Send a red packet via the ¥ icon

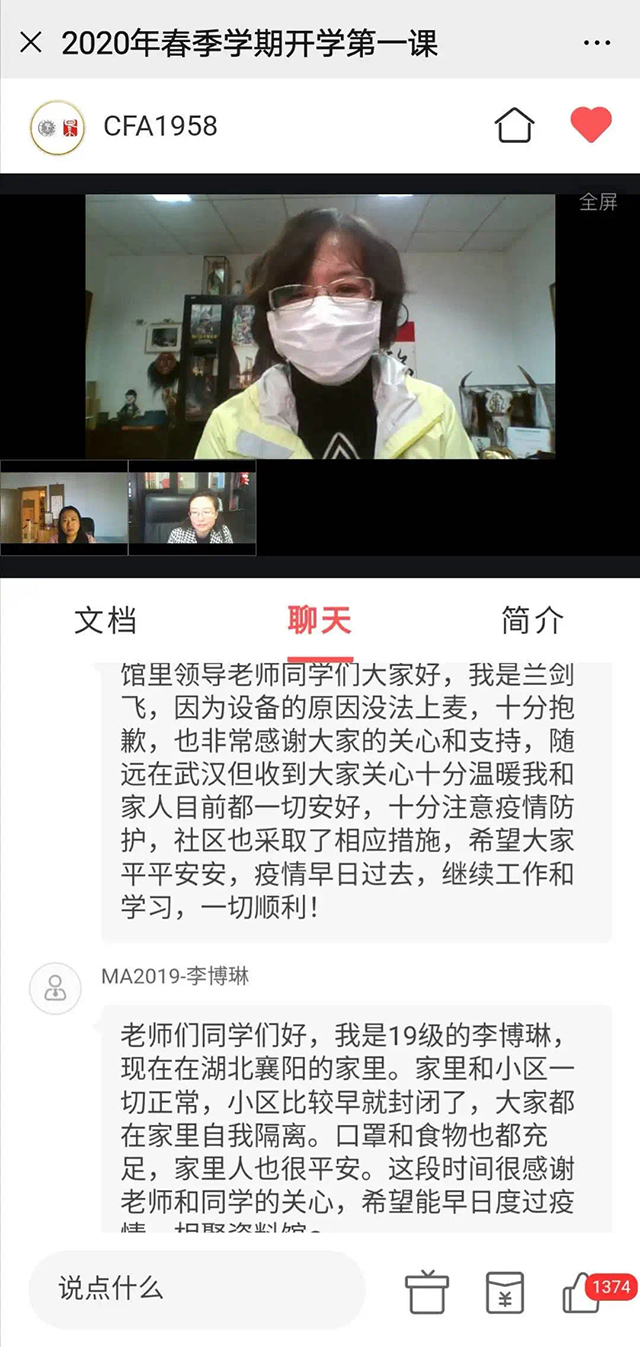[505, 1291]
